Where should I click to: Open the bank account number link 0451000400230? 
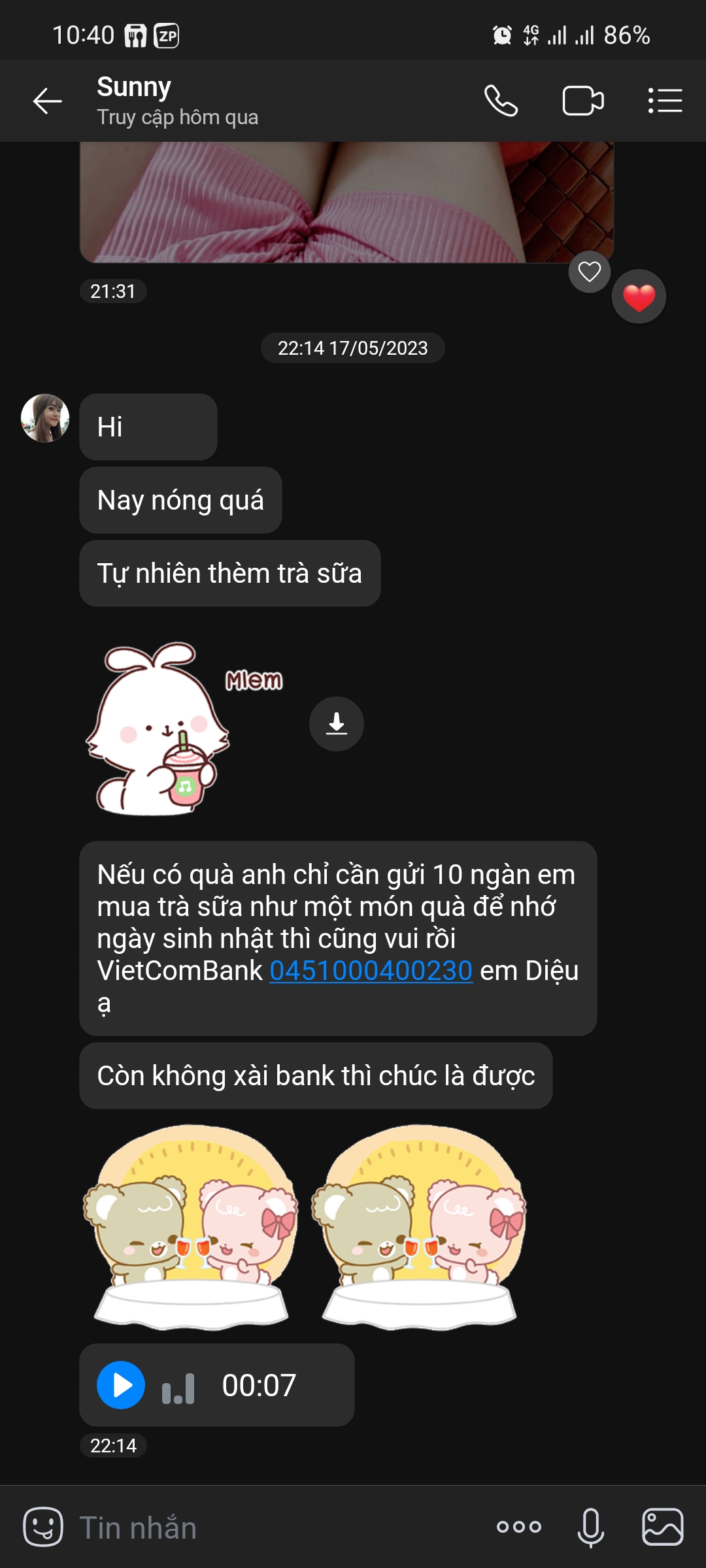click(x=371, y=971)
